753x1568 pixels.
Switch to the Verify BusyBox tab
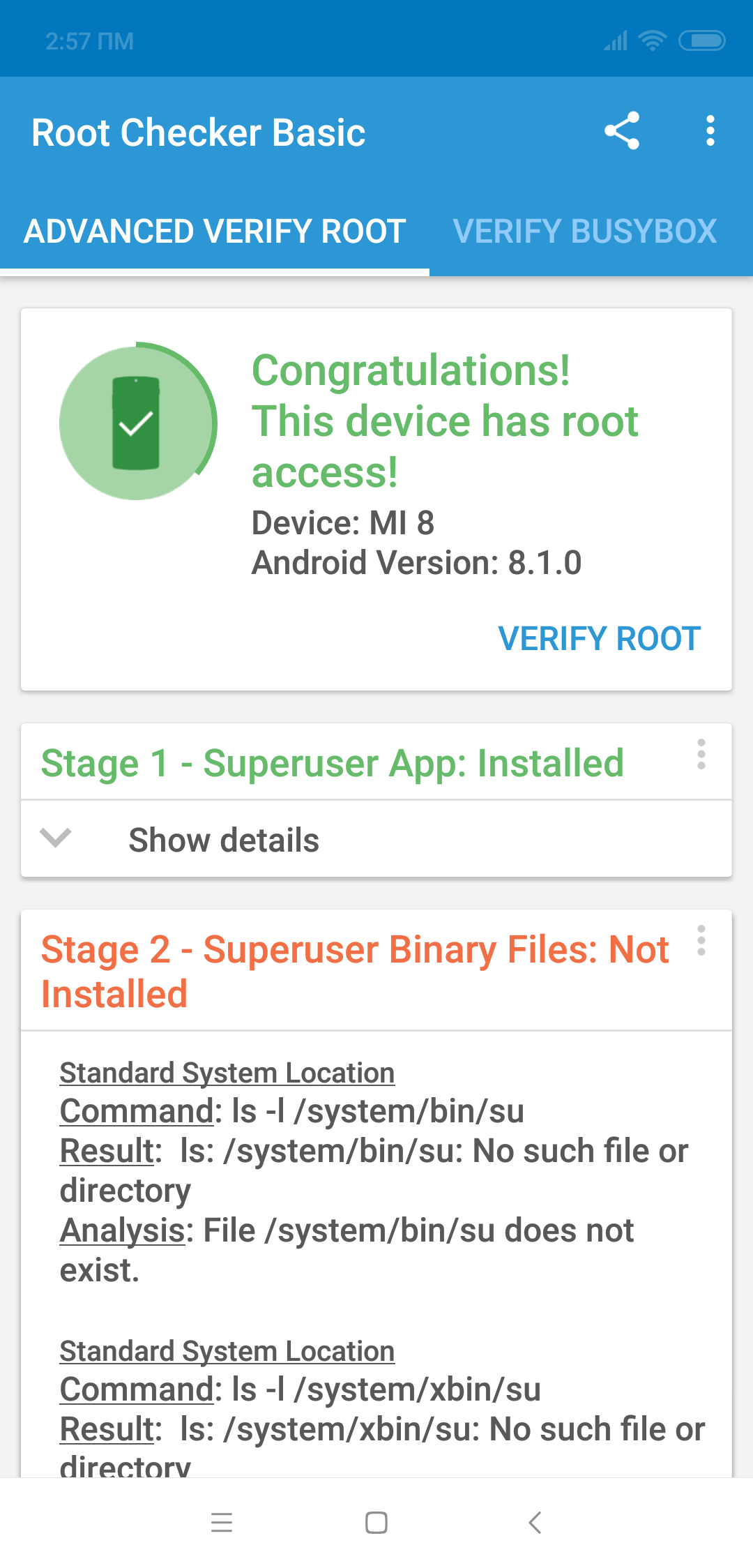[x=585, y=232]
